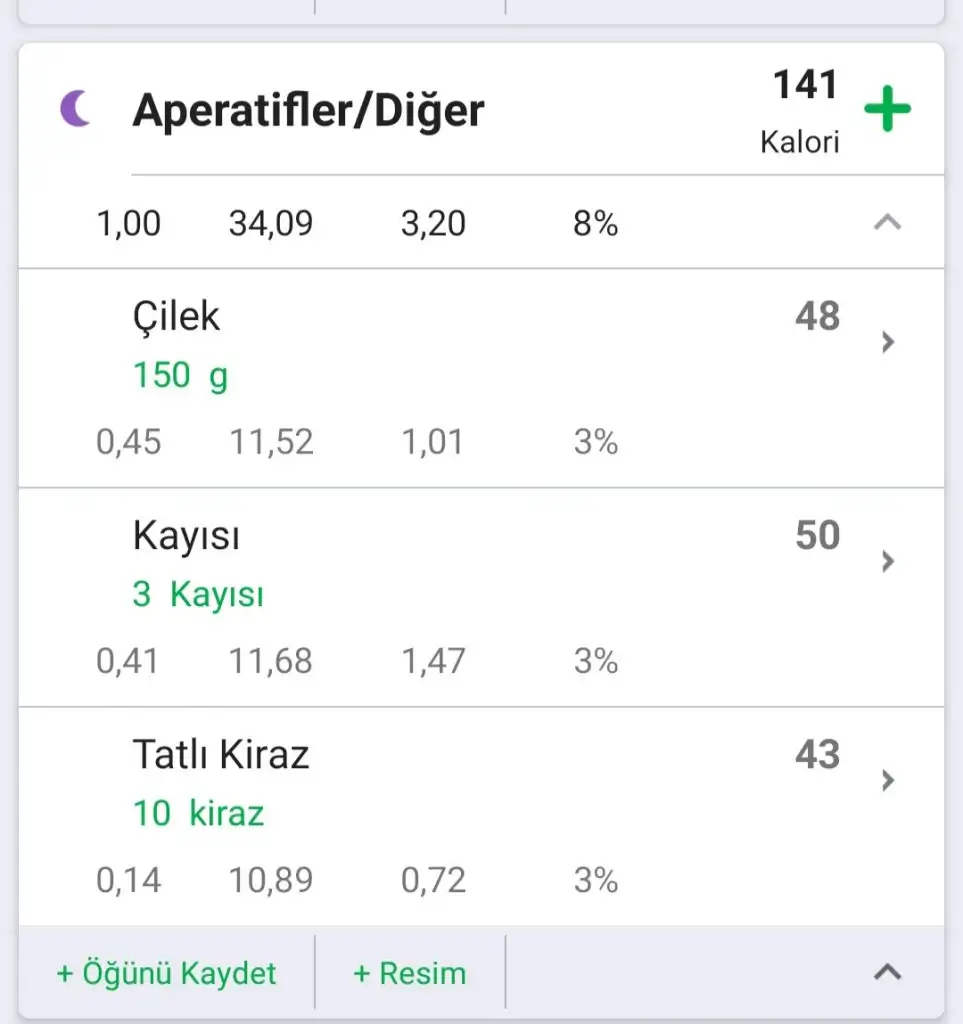Tap the Öğünü Kaydet button
963x1024 pixels.
[167, 973]
